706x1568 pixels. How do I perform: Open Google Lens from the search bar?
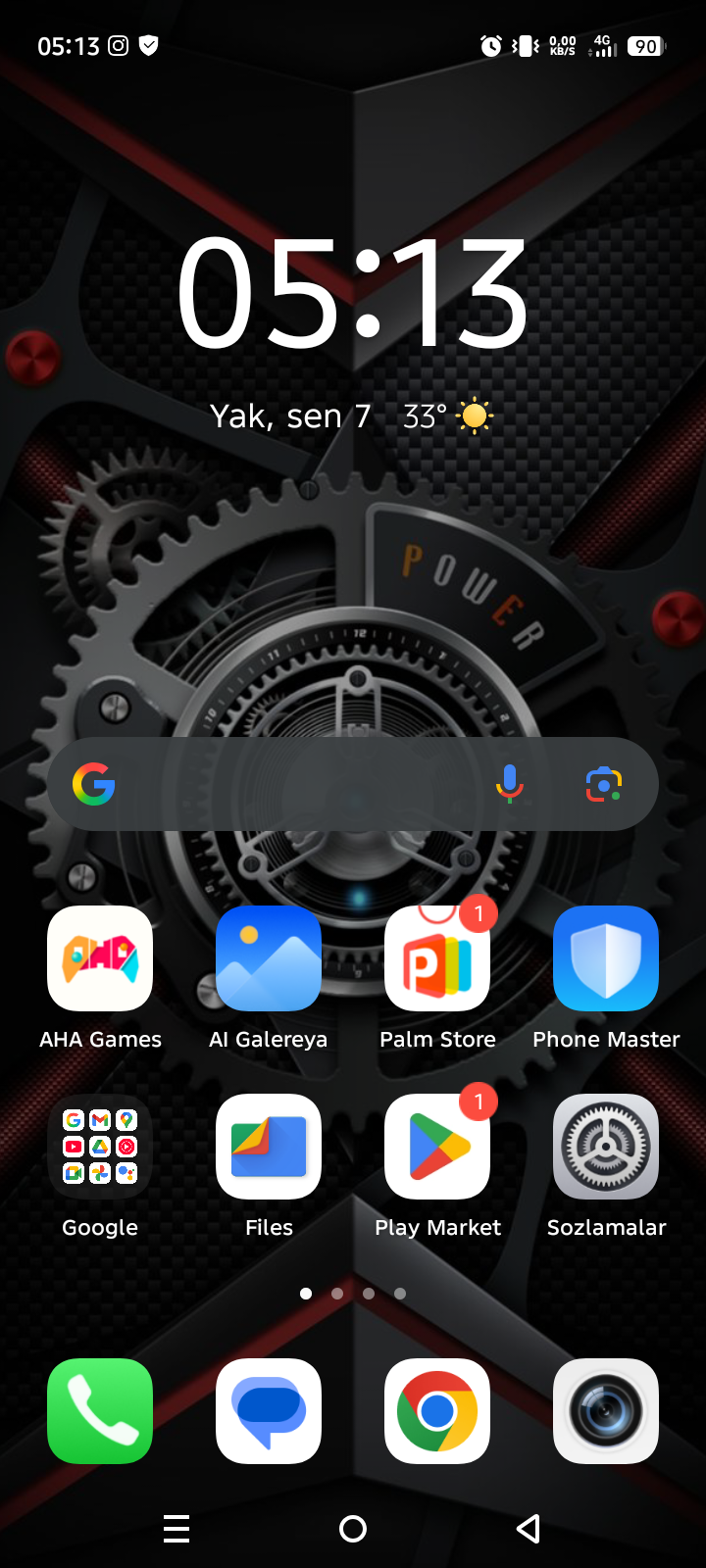pyautogui.click(x=604, y=784)
